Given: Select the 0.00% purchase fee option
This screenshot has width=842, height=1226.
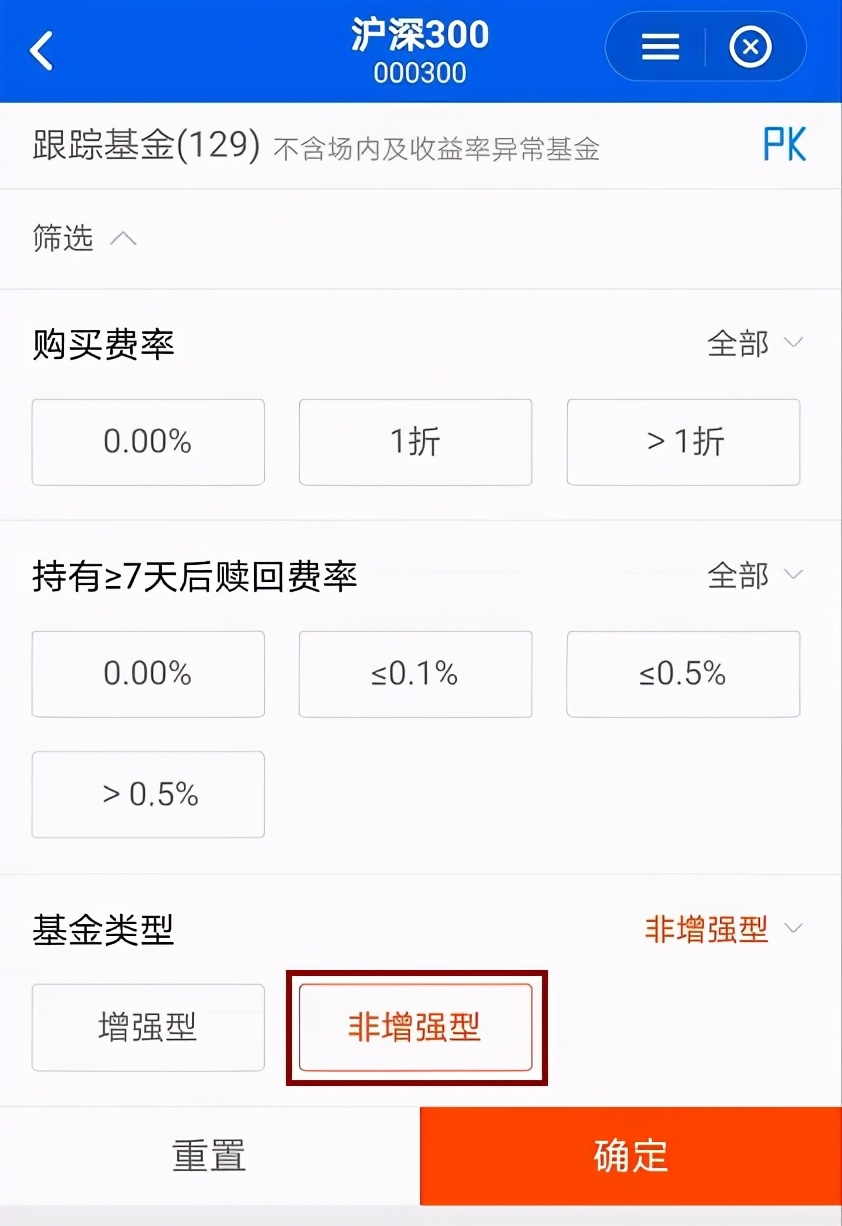Looking at the screenshot, I should click(147, 442).
